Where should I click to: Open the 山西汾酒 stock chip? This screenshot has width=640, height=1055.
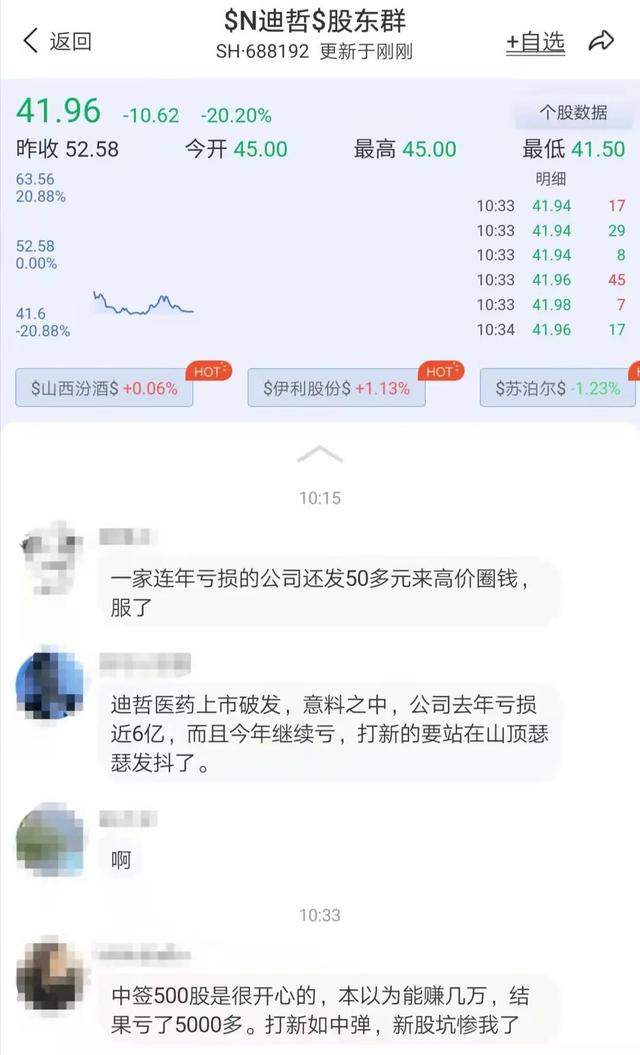coord(104,388)
